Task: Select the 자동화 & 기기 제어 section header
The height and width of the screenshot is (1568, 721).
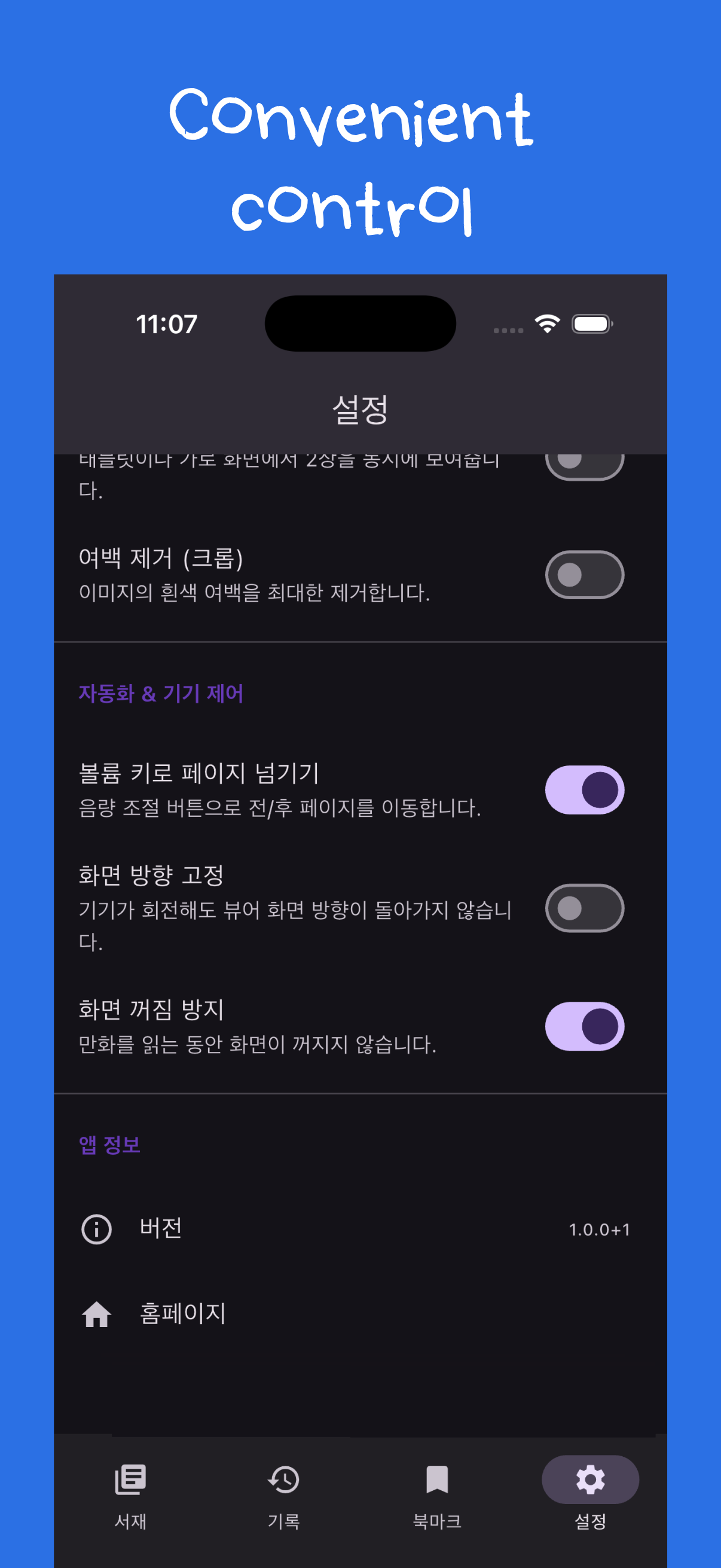Action: coord(162,693)
